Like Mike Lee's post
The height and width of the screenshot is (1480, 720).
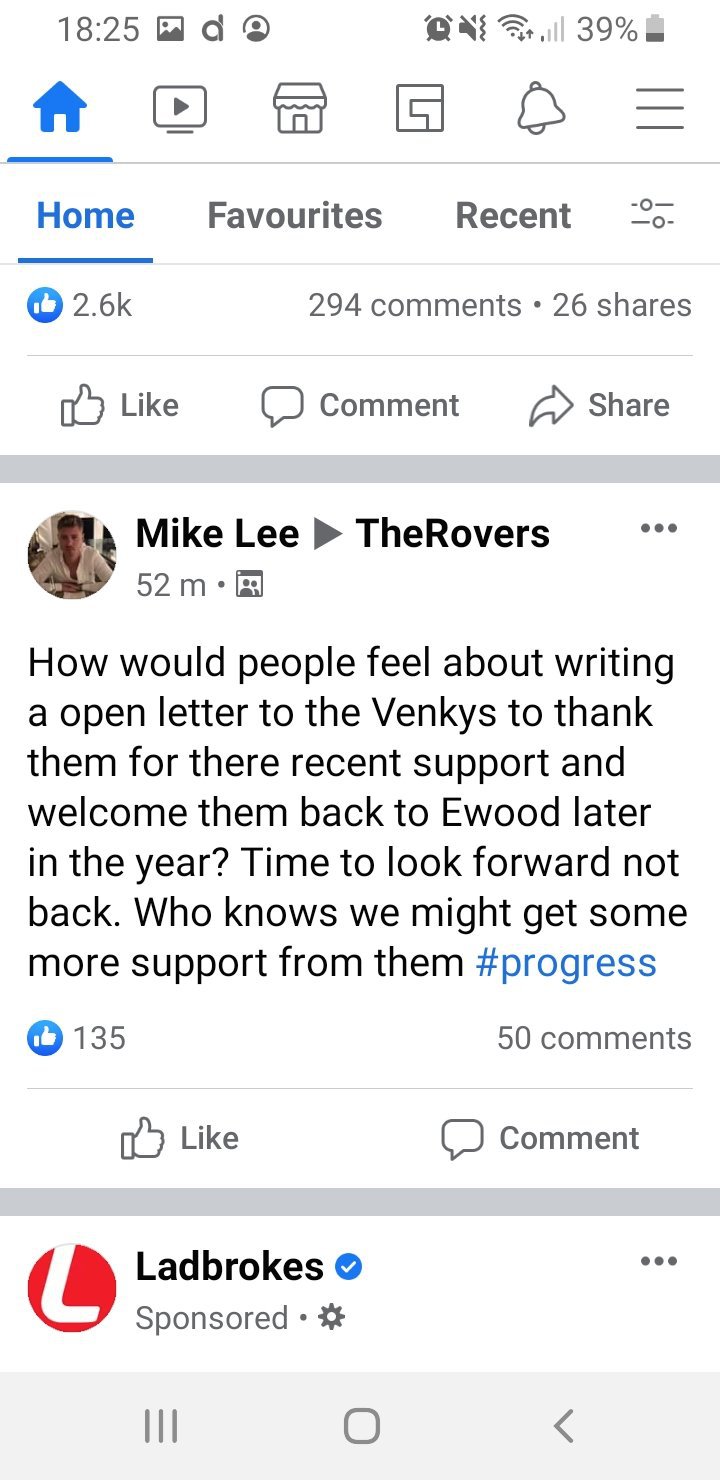coord(180,1138)
